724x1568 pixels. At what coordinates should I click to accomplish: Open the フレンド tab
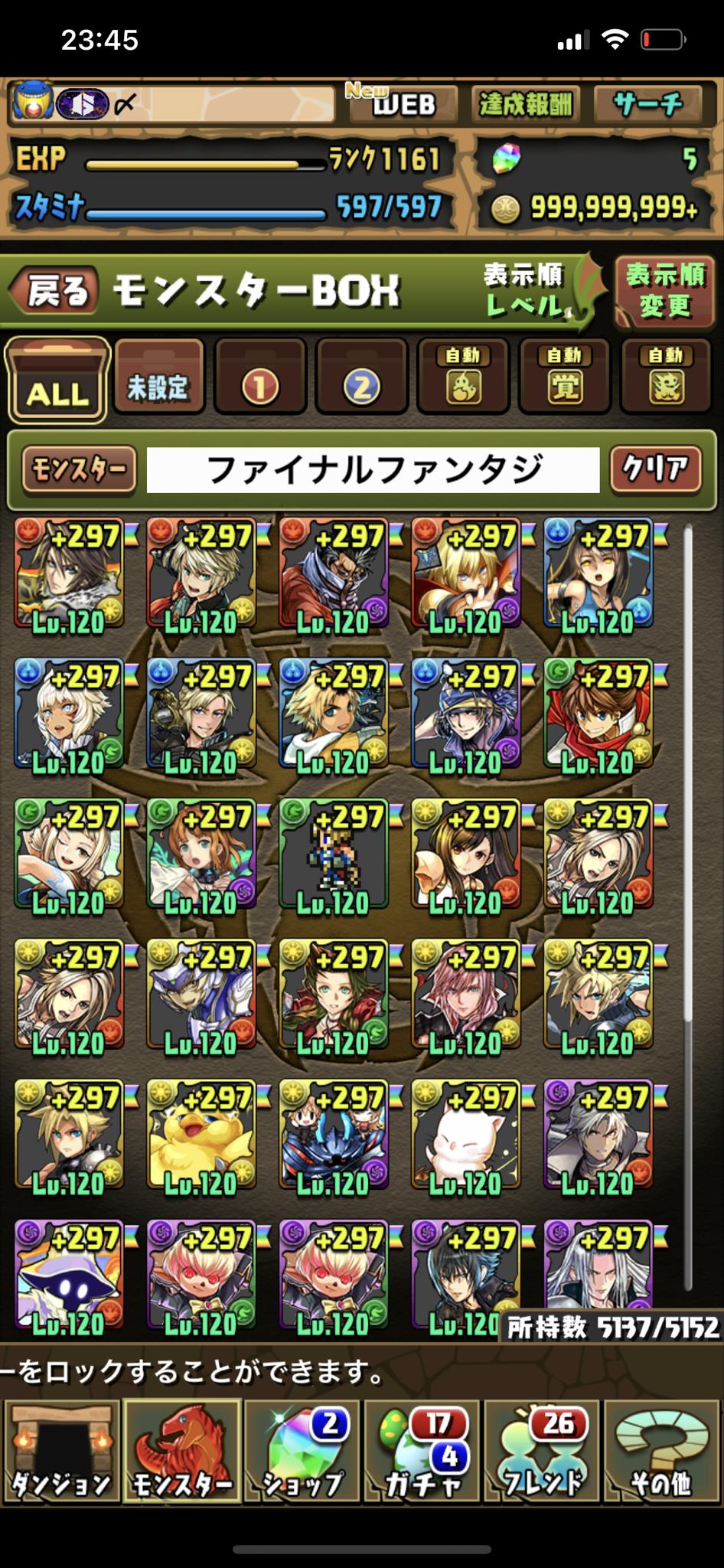coord(543,1451)
